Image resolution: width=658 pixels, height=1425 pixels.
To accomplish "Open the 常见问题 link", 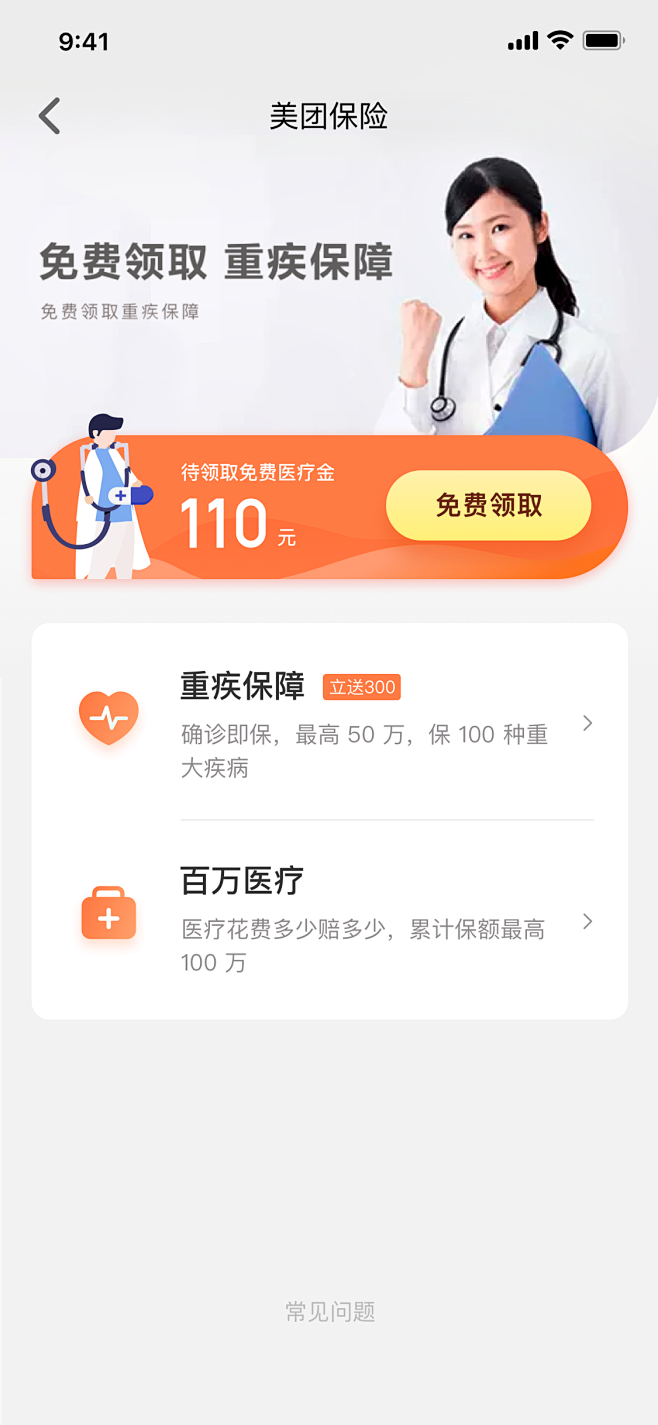I will point(330,1312).
